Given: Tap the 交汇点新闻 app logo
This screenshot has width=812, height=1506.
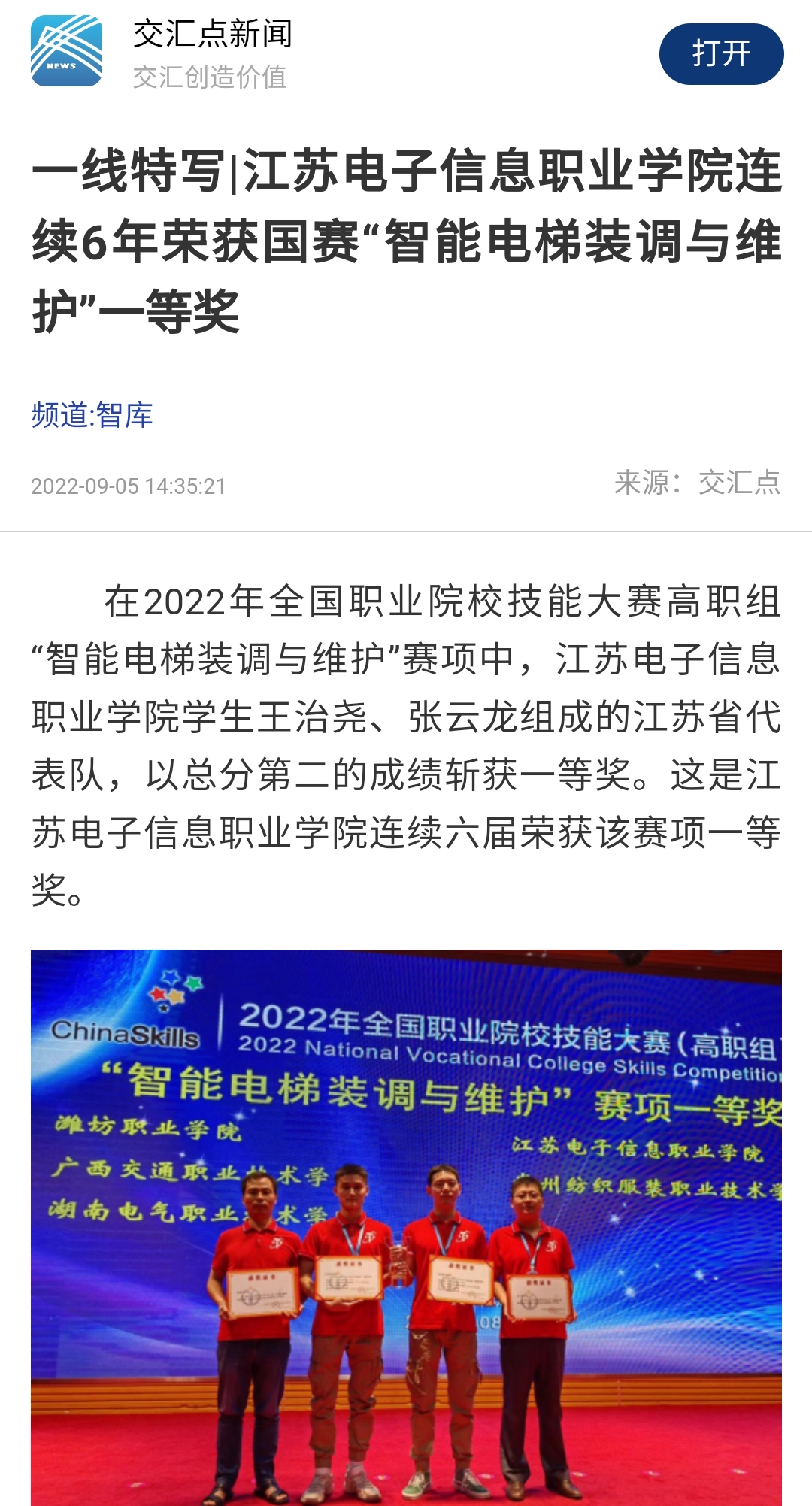Looking at the screenshot, I should click(67, 51).
